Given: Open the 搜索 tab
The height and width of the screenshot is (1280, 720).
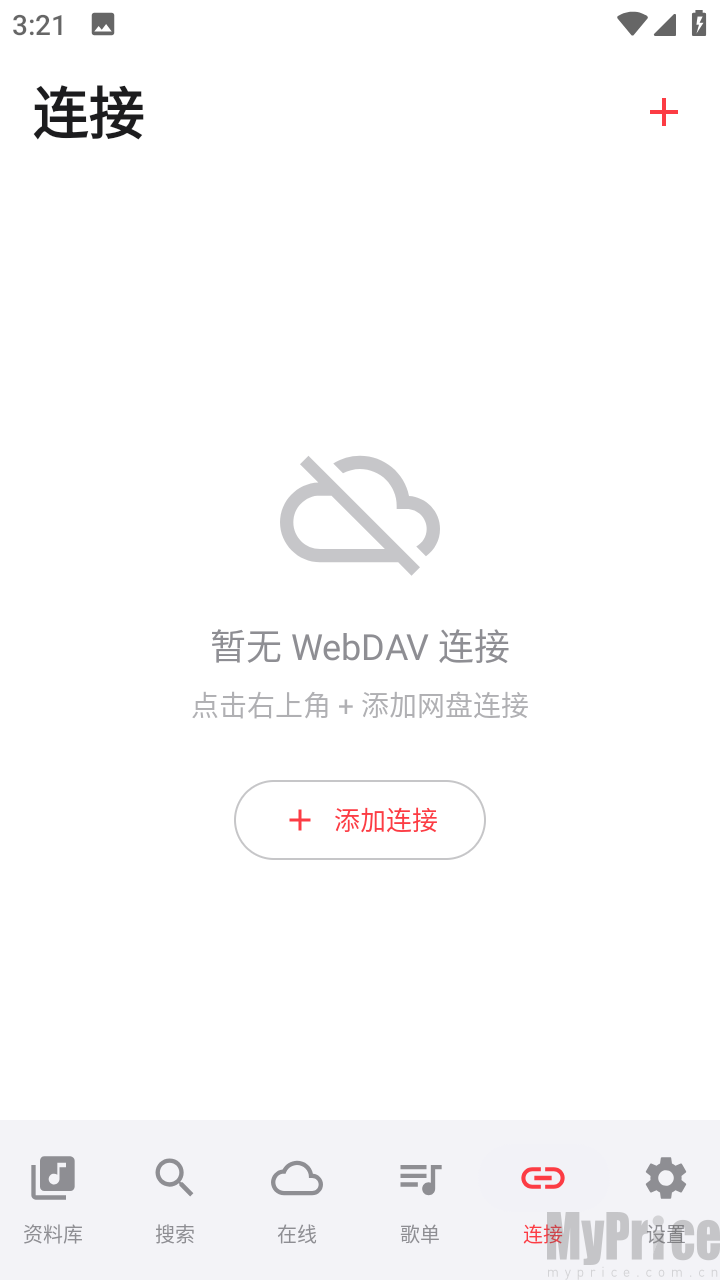Looking at the screenshot, I should [x=175, y=1198].
